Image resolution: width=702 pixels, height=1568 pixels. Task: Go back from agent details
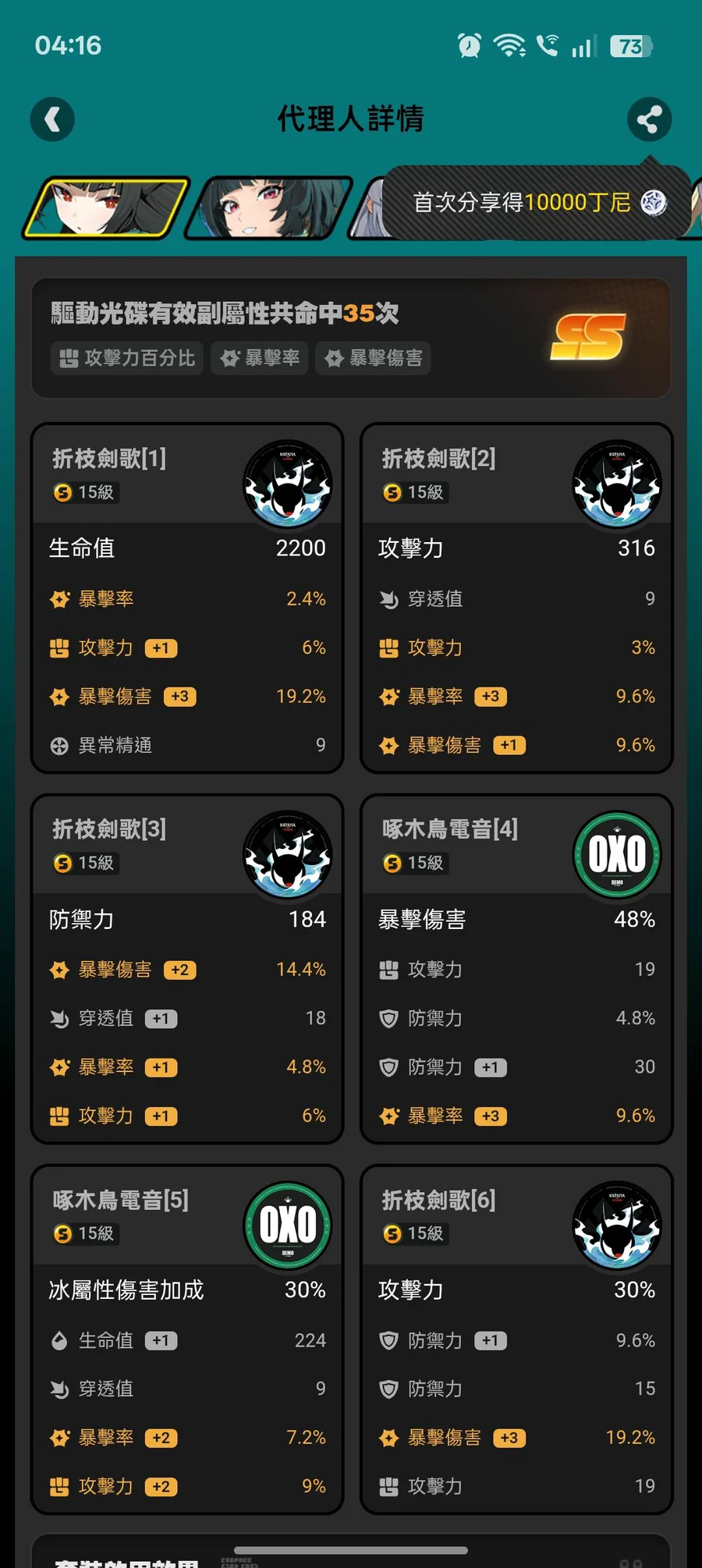click(52, 119)
